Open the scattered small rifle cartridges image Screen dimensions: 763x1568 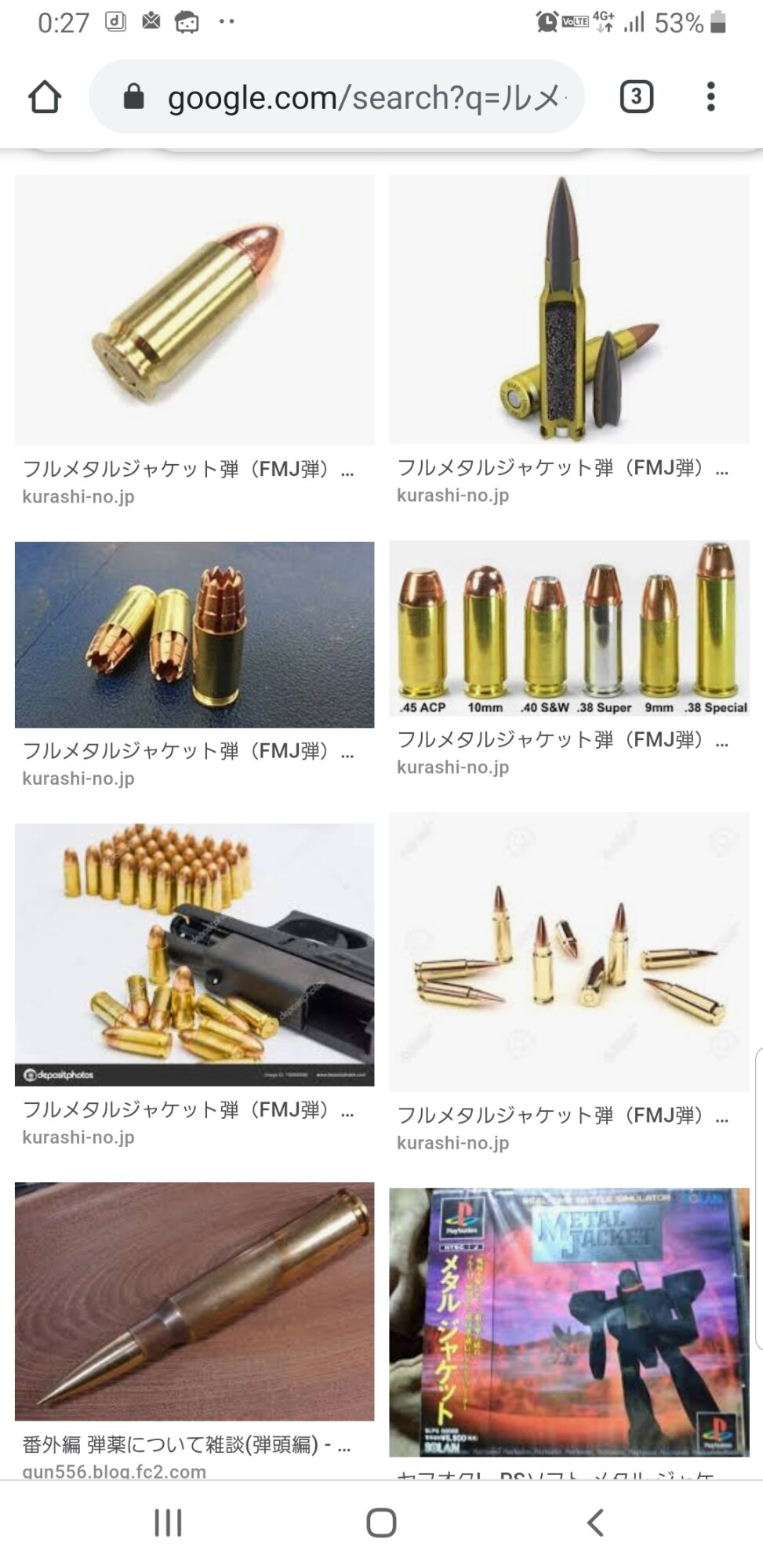(x=569, y=952)
